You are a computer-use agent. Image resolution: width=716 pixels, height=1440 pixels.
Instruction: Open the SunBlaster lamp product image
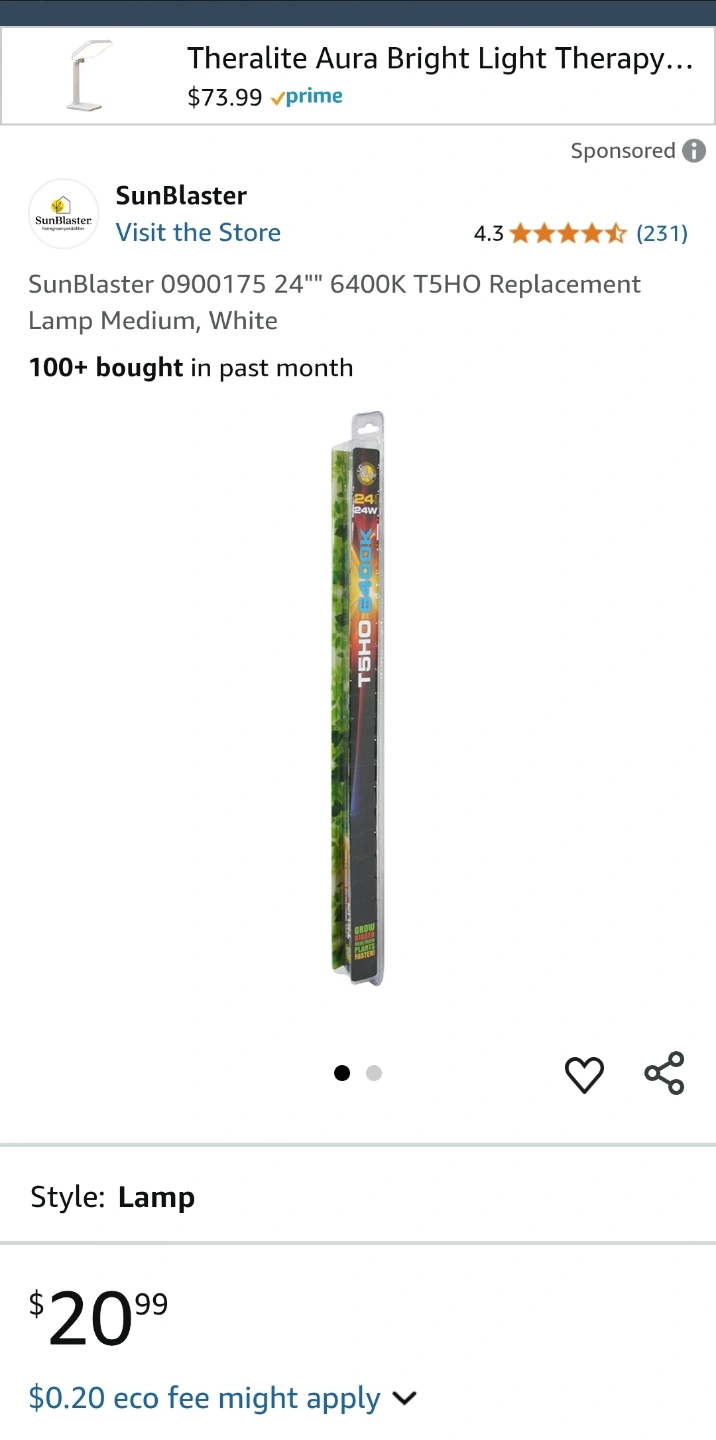click(x=359, y=699)
